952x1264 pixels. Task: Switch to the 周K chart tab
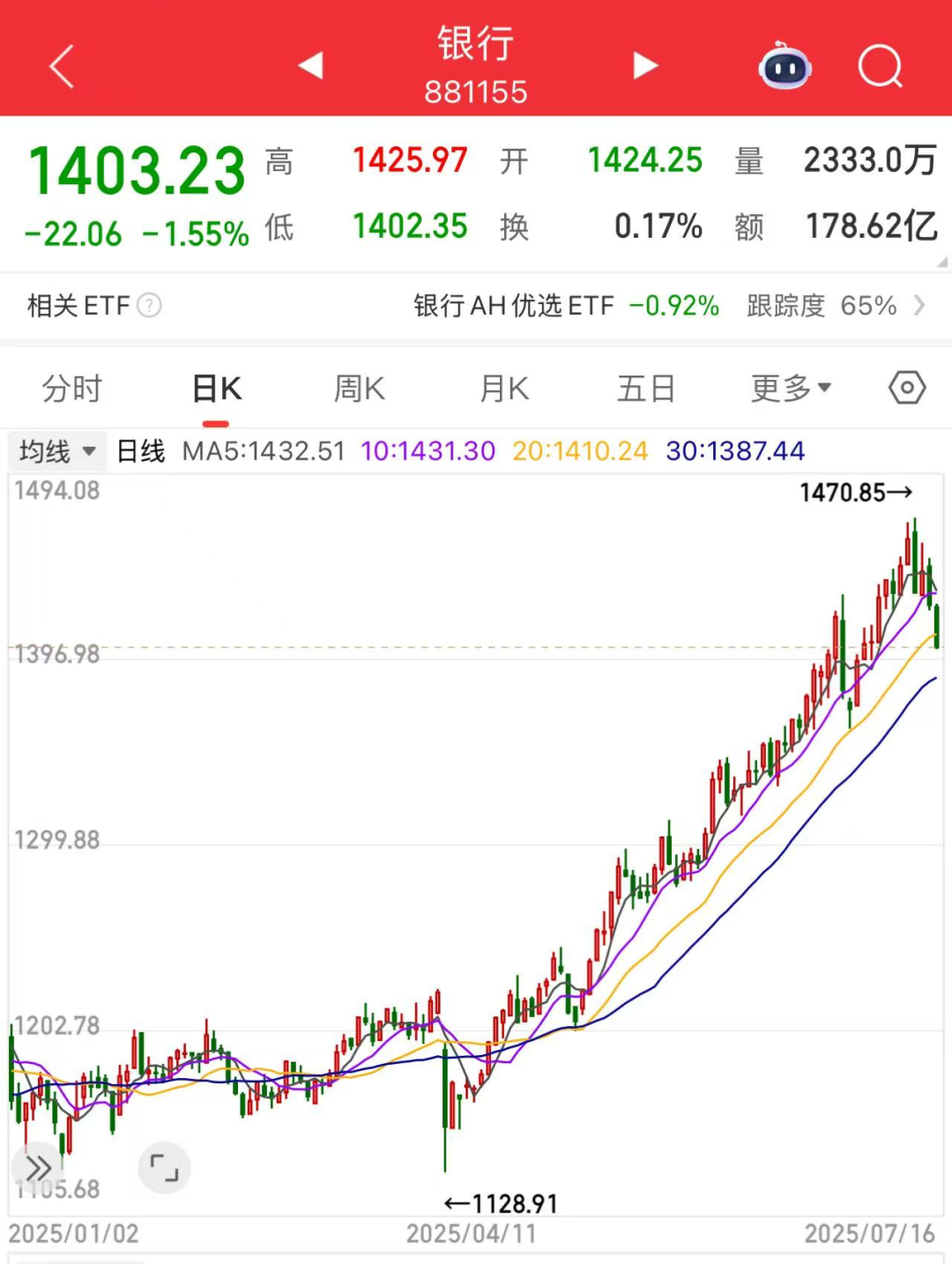point(360,389)
